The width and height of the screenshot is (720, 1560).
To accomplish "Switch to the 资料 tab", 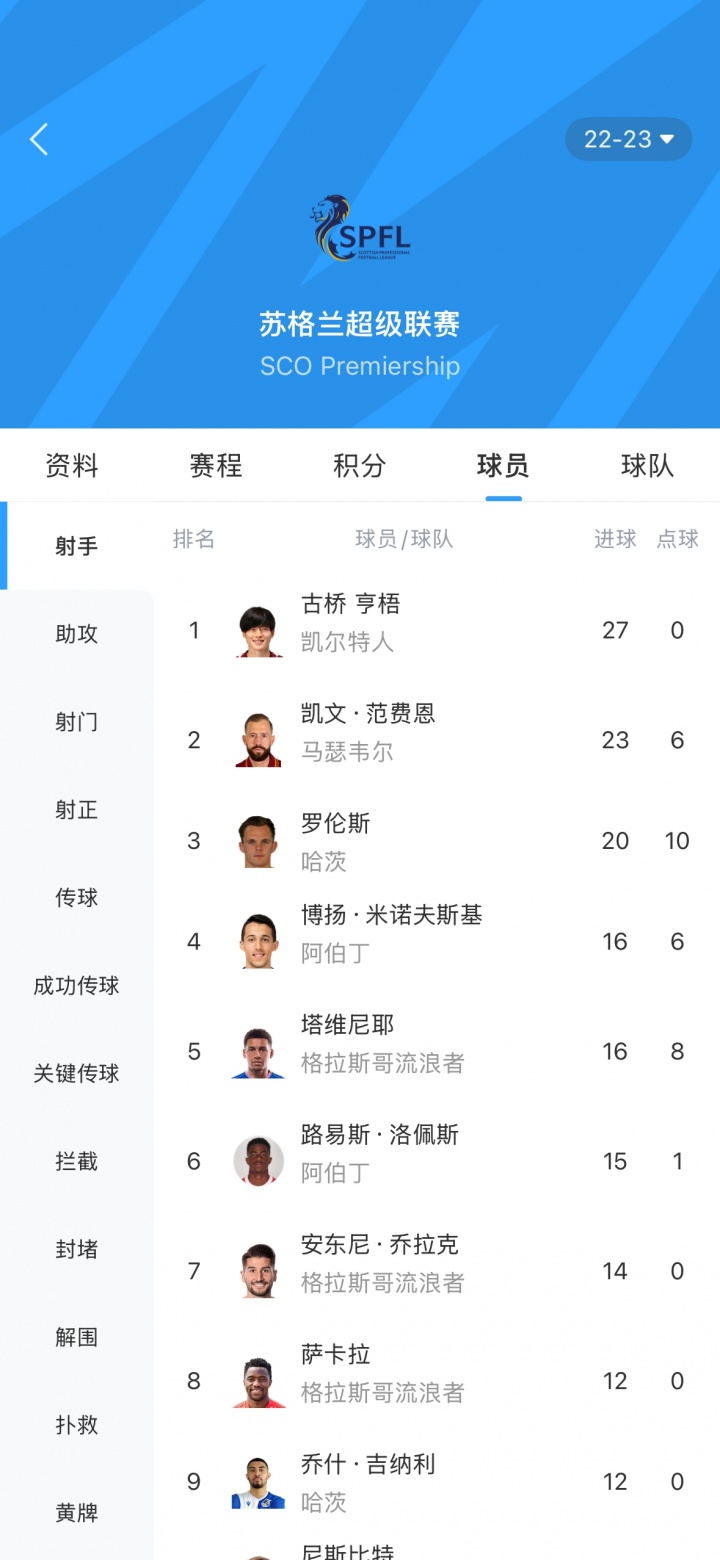I will coord(72,465).
